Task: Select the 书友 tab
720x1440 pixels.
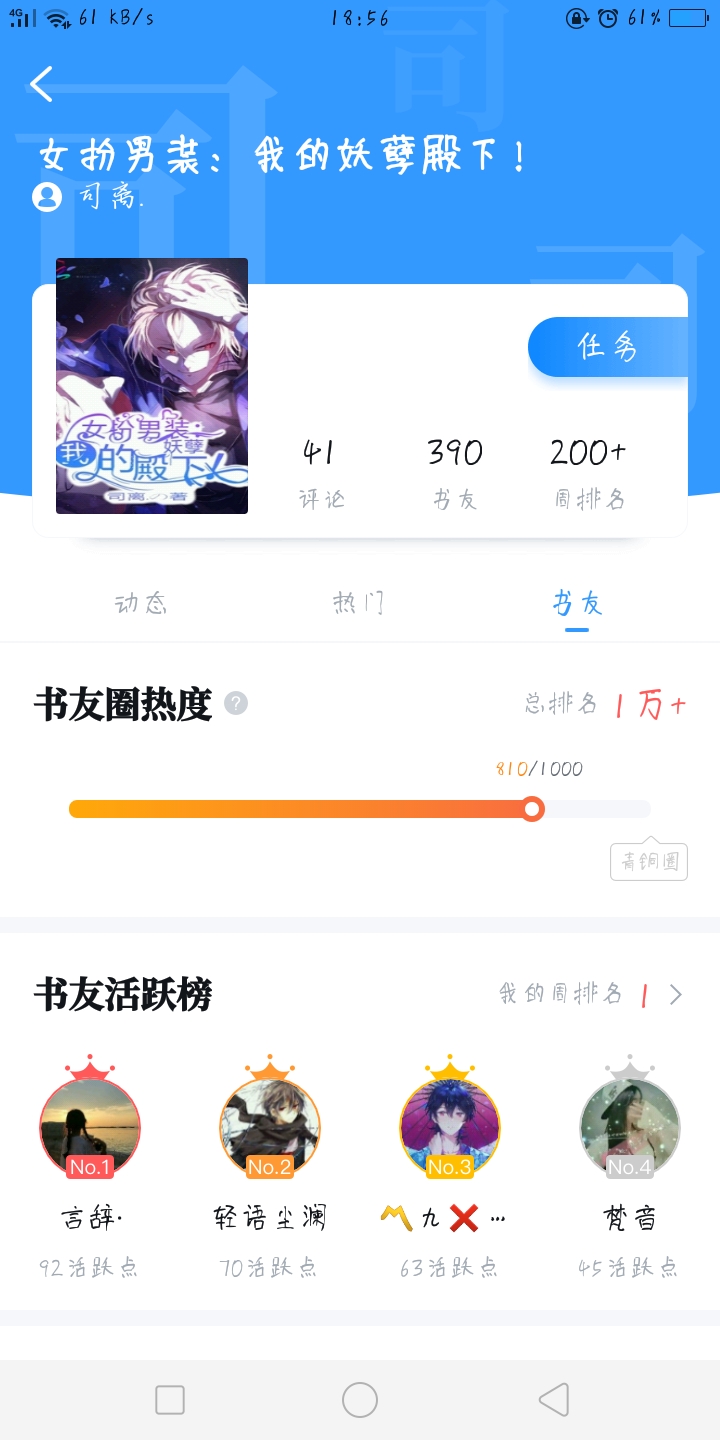Action: [x=577, y=603]
